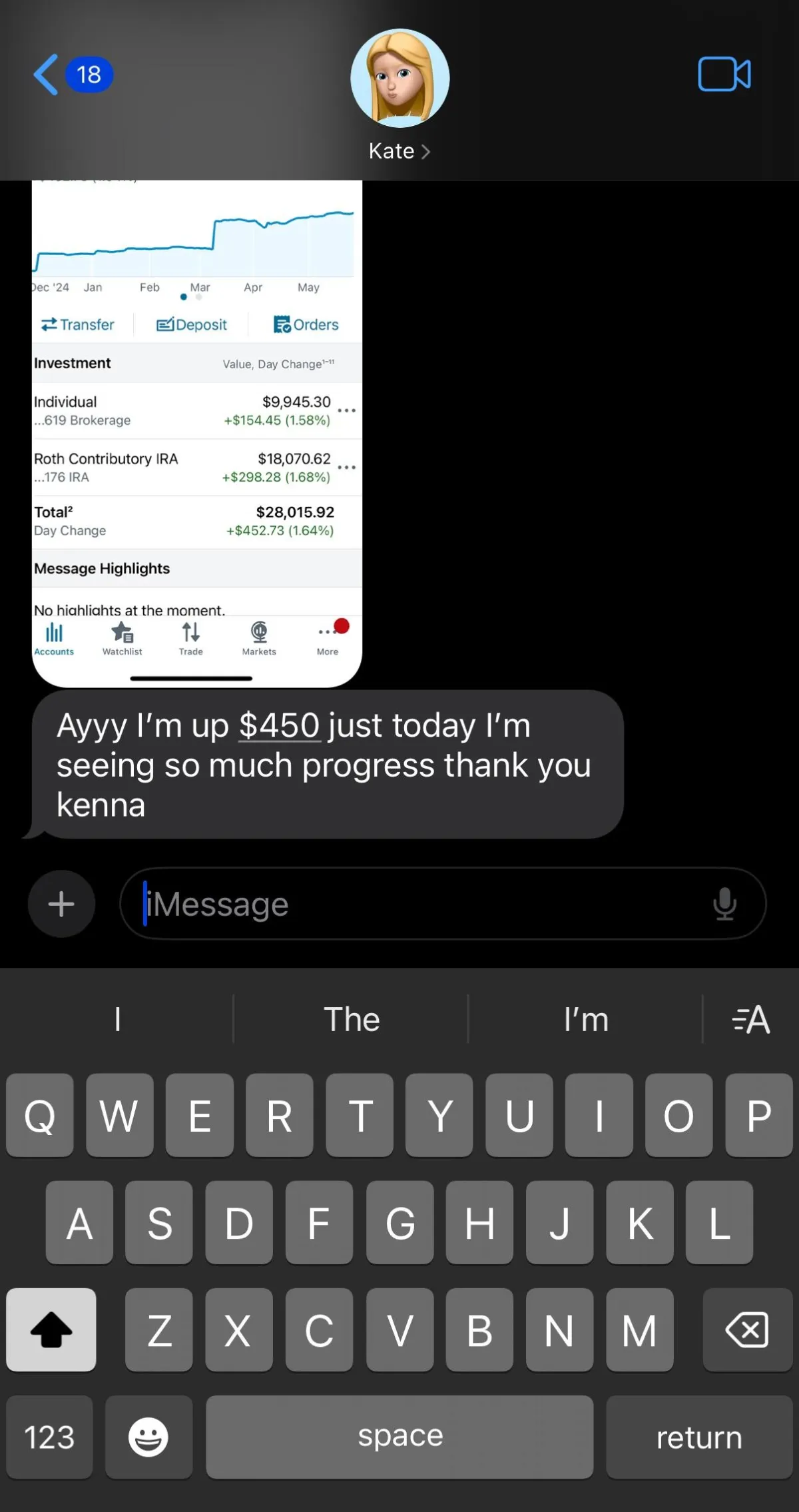Viewport: 799px width, 1512px height.
Task: Open the plus attachments menu
Action: (61, 904)
